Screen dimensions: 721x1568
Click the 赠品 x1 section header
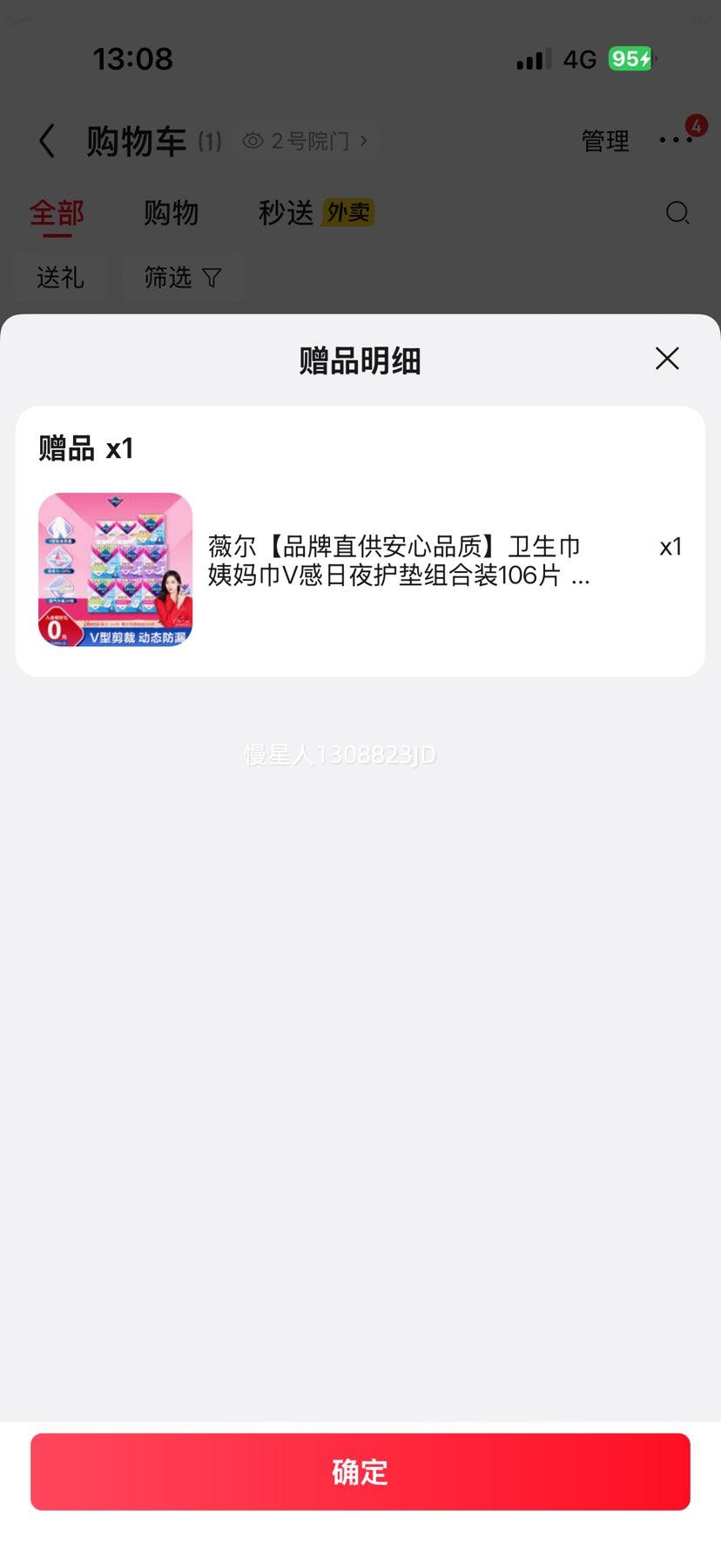[x=84, y=448]
